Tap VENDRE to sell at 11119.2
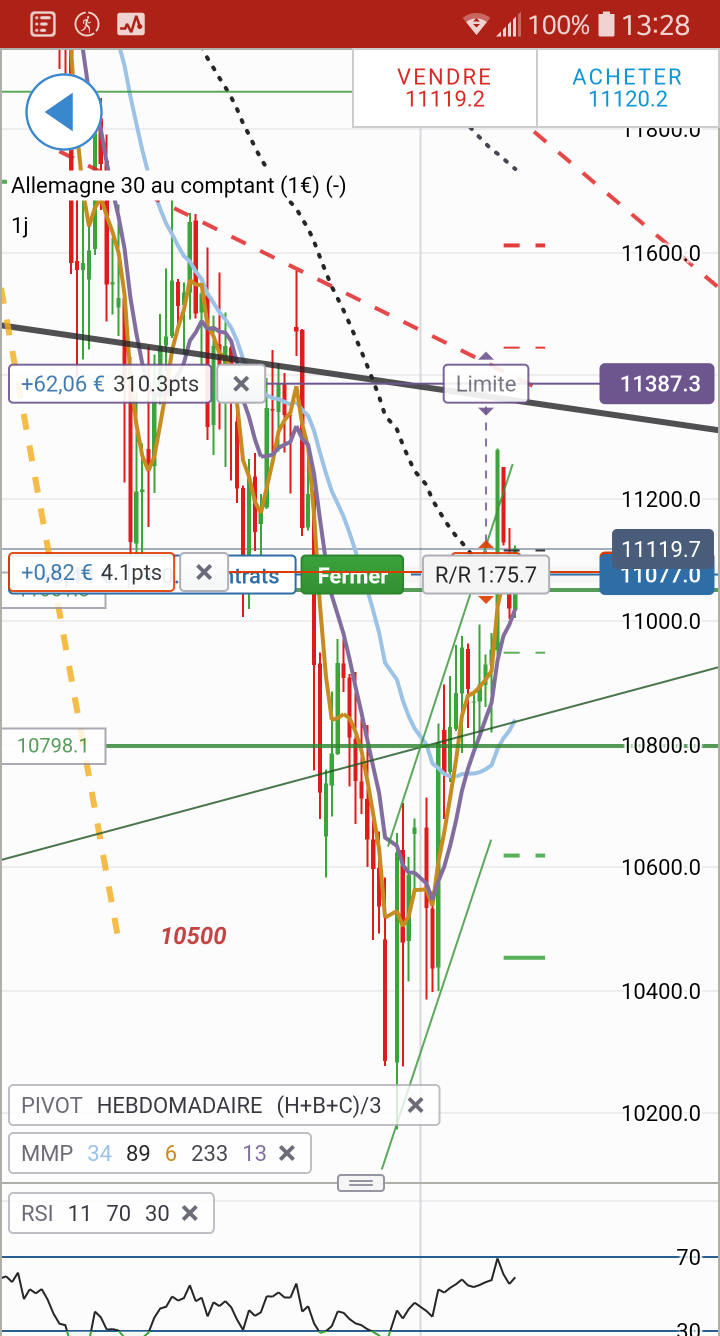 coord(444,88)
